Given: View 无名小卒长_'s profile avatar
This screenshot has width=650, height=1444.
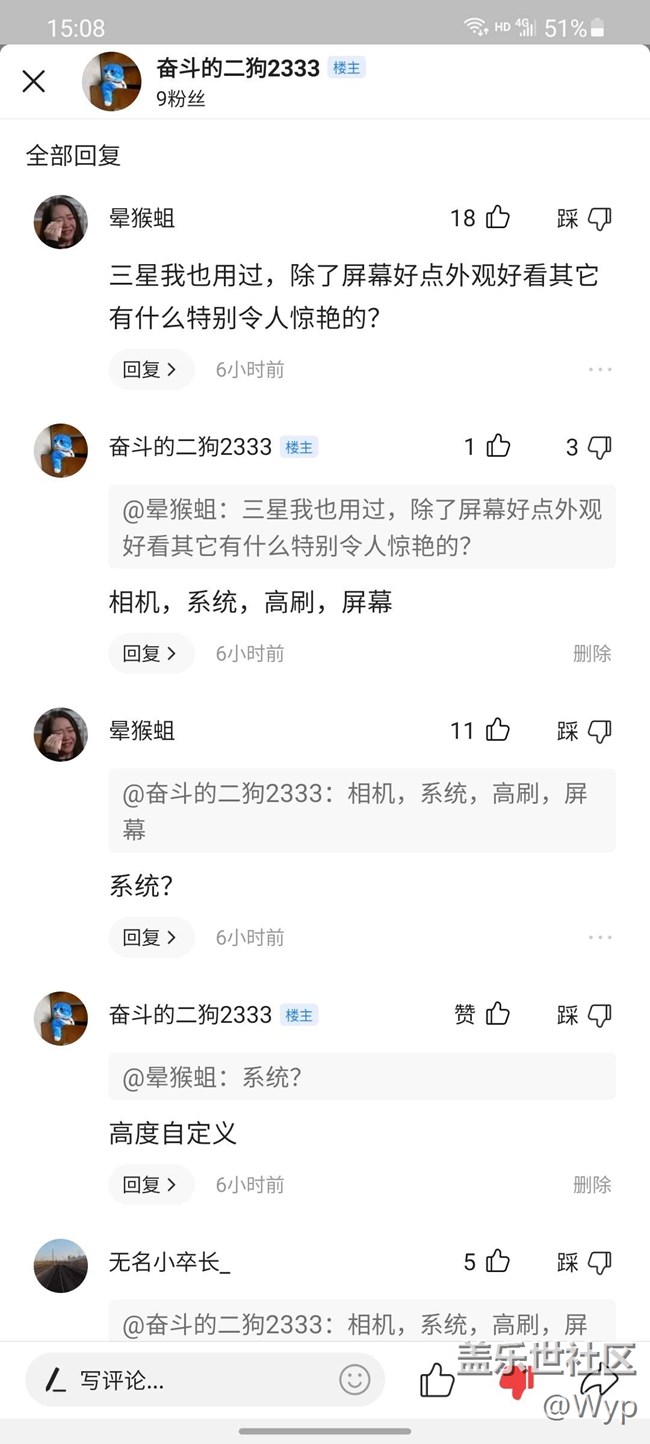Looking at the screenshot, I should click(x=61, y=1266).
